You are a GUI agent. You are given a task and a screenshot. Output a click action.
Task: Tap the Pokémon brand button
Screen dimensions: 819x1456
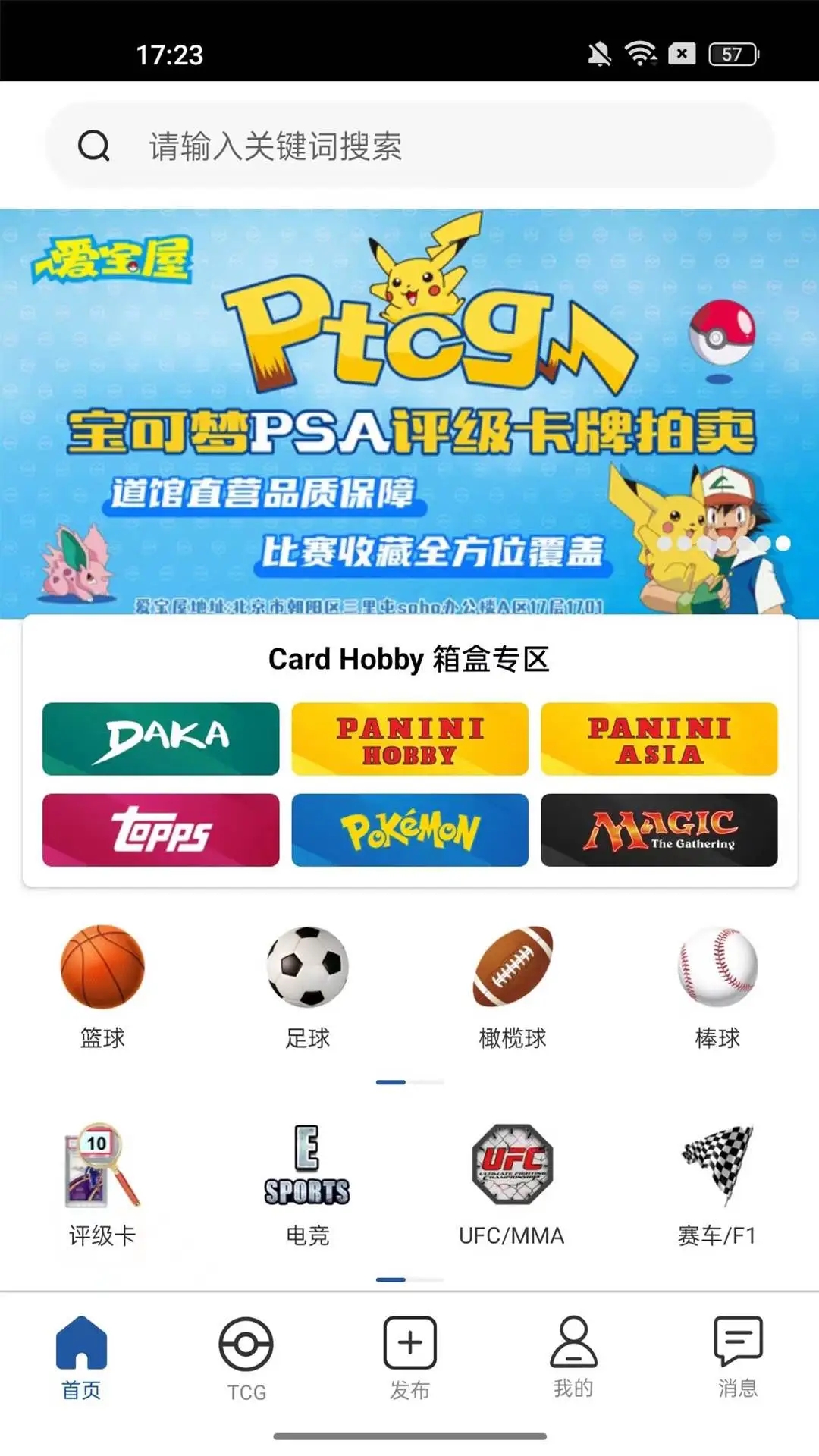click(x=409, y=830)
